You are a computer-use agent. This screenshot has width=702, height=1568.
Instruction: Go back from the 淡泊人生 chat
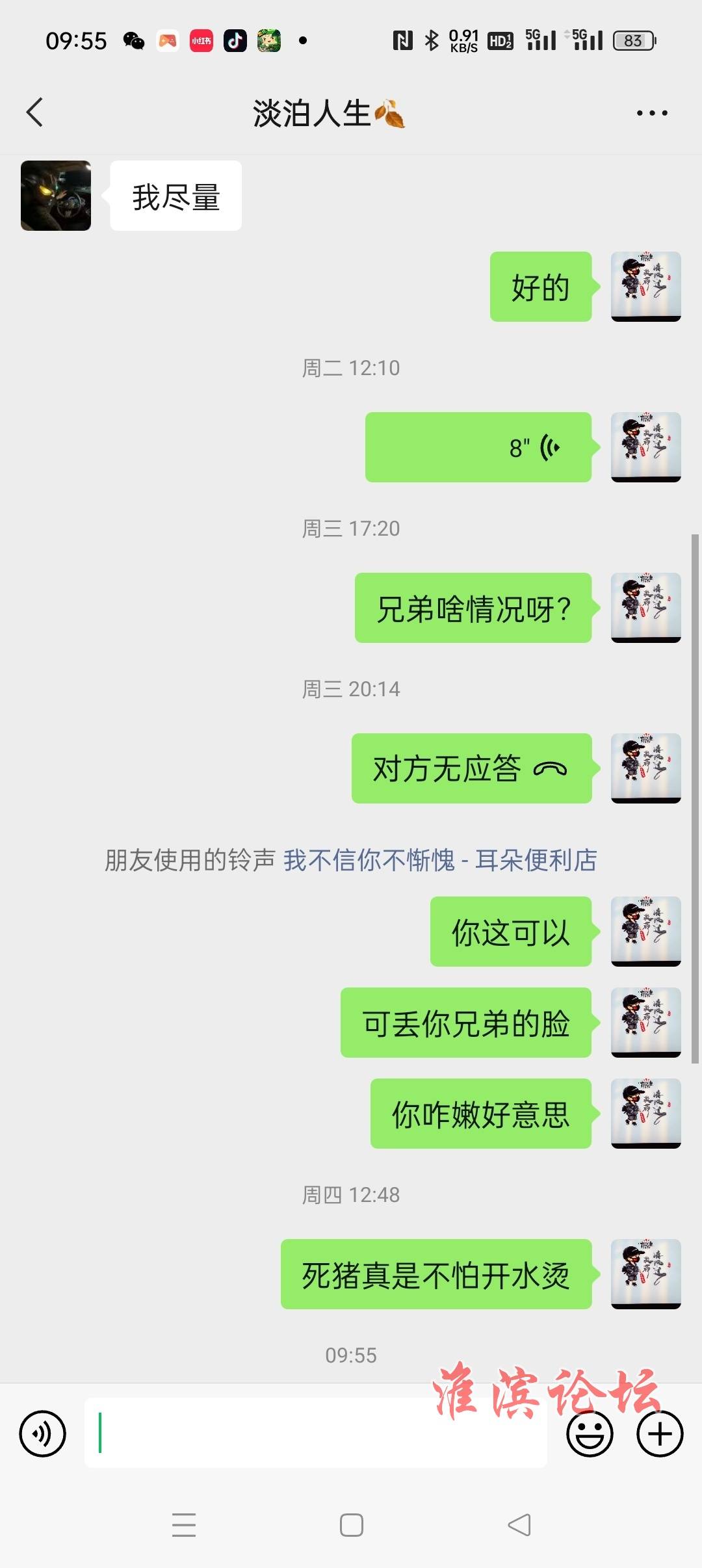[x=35, y=112]
